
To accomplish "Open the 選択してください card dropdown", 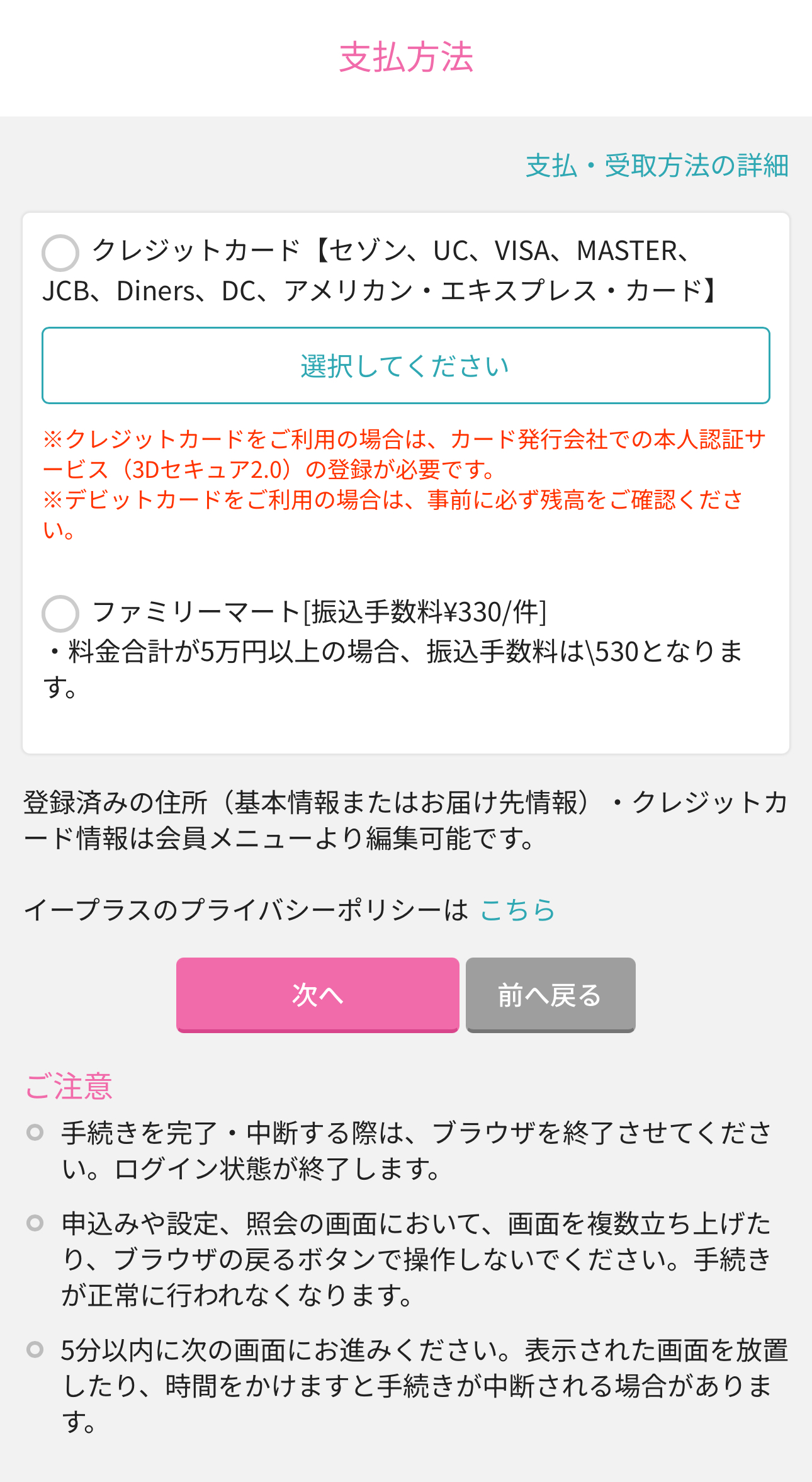I will pos(405,365).
